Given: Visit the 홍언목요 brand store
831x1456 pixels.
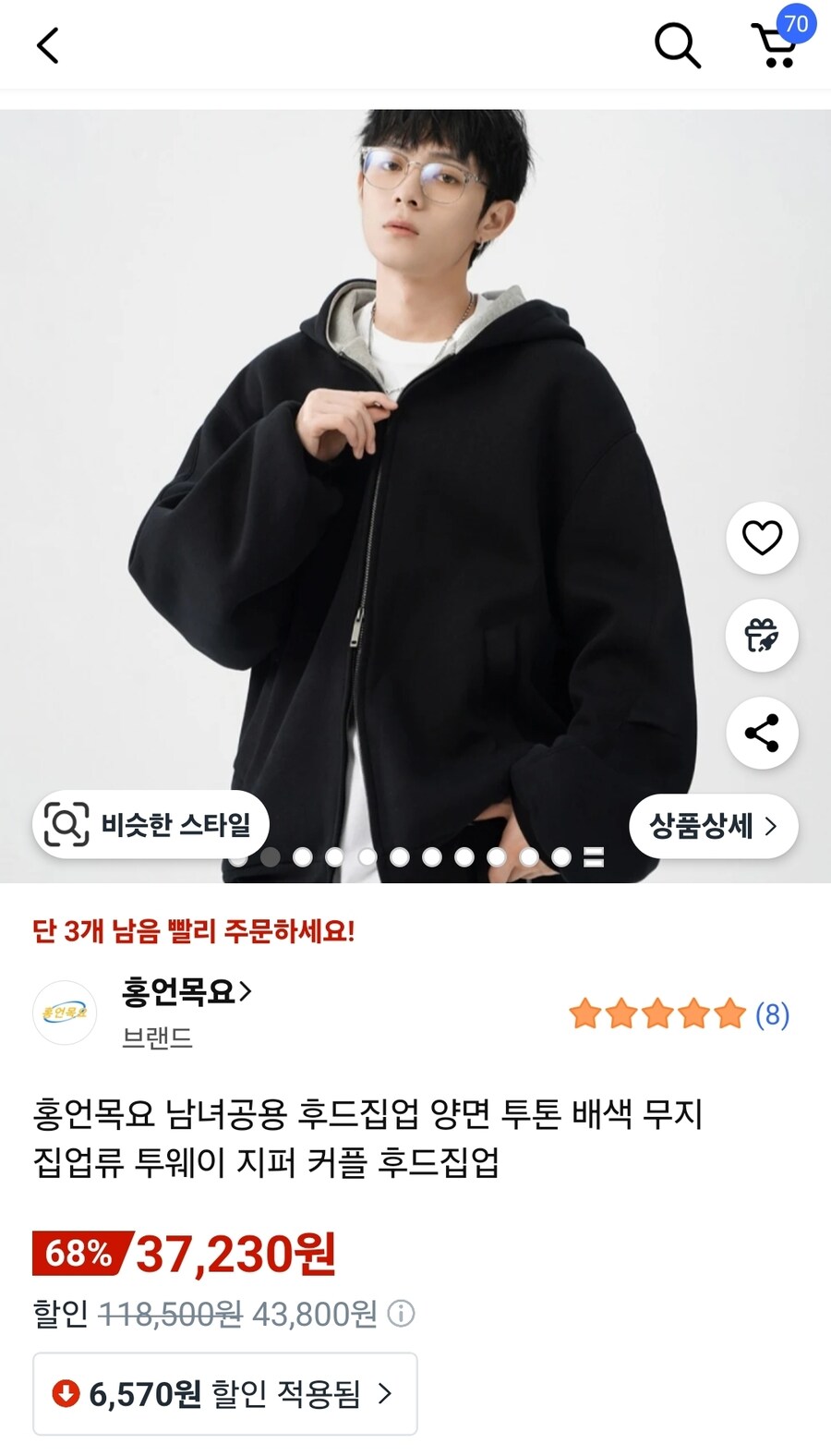Looking at the screenshot, I should pos(187,992).
